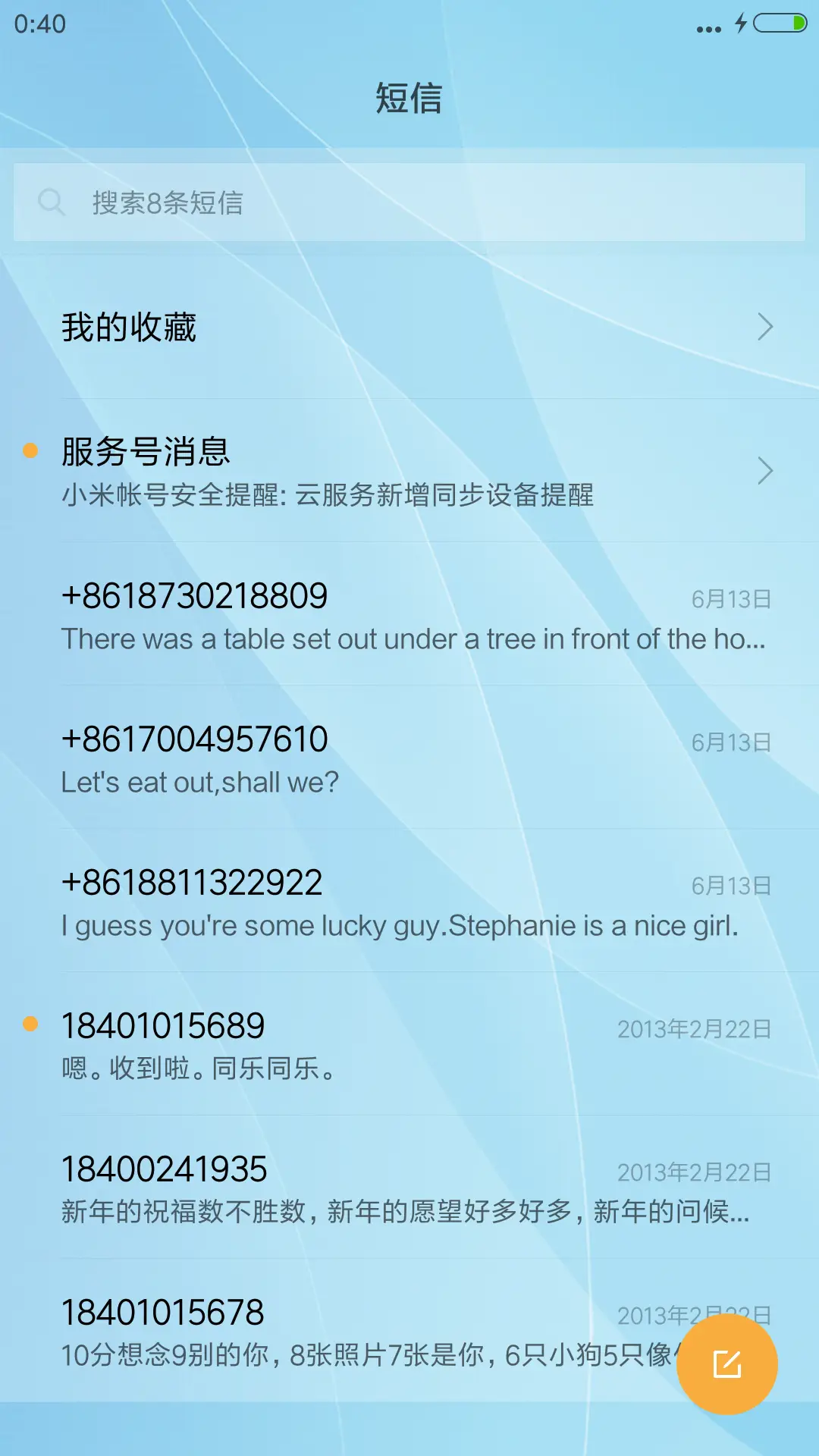Open the thread from +8617004957610
The height and width of the screenshot is (1456, 819).
(x=409, y=758)
